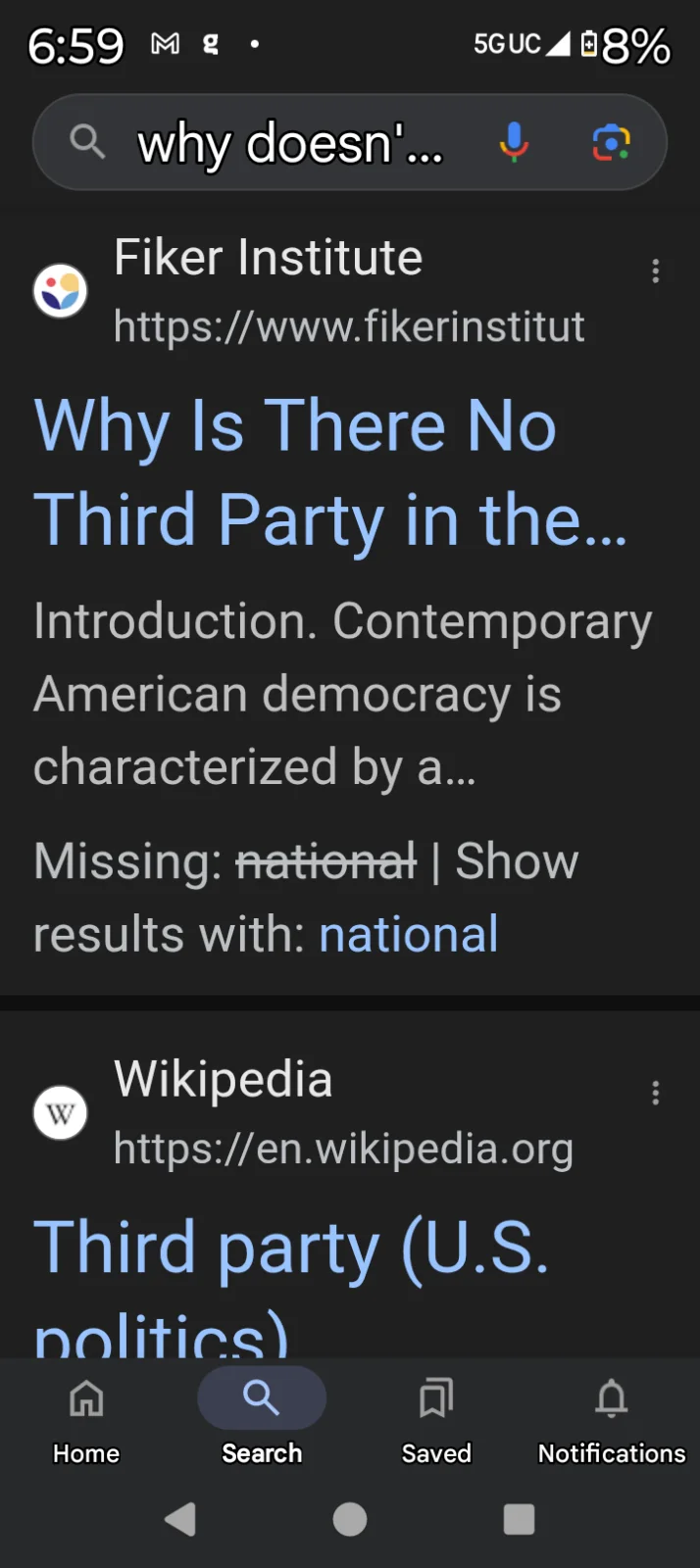The image size is (700, 1568).
Task: Show results with the word national
Action: (409, 934)
